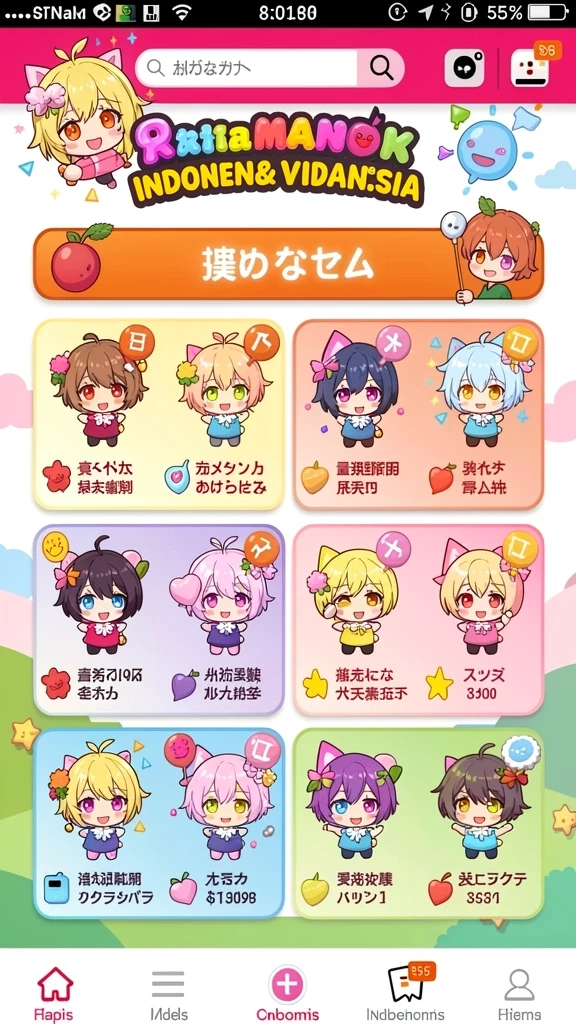Viewport: 576px width, 1024px height.
Task: Tap the magnifier button in the search bar
Action: tap(381, 67)
